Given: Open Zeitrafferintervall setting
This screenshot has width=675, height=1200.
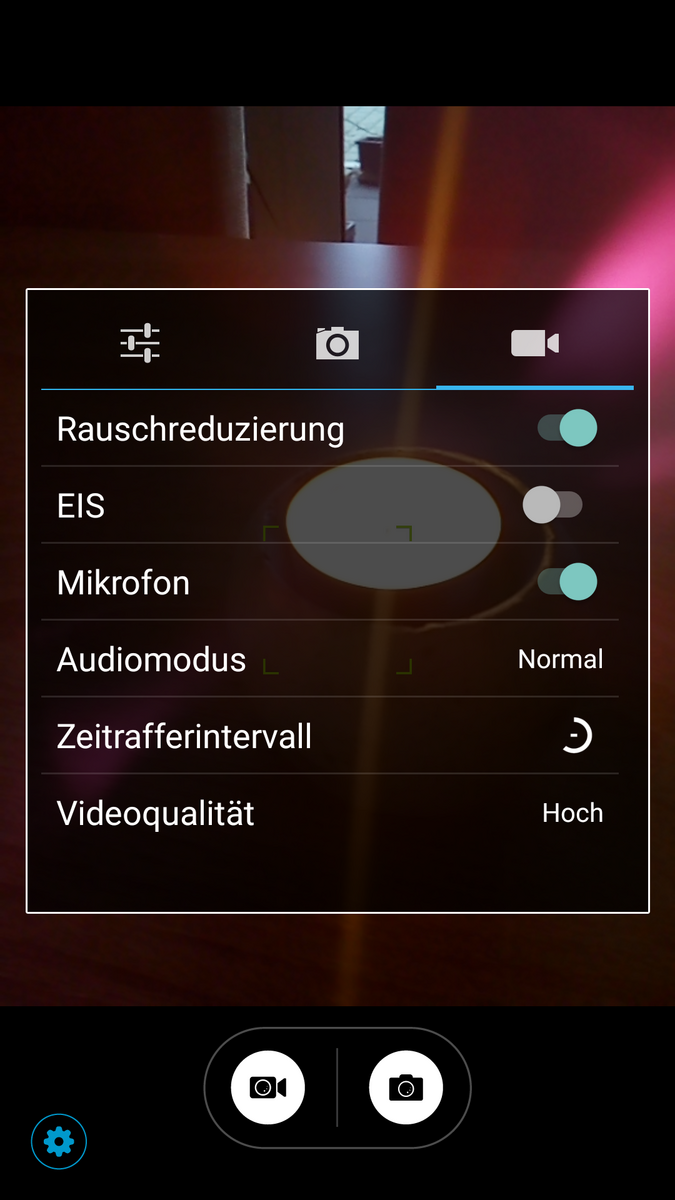Looking at the screenshot, I should click(x=330, y=736).
